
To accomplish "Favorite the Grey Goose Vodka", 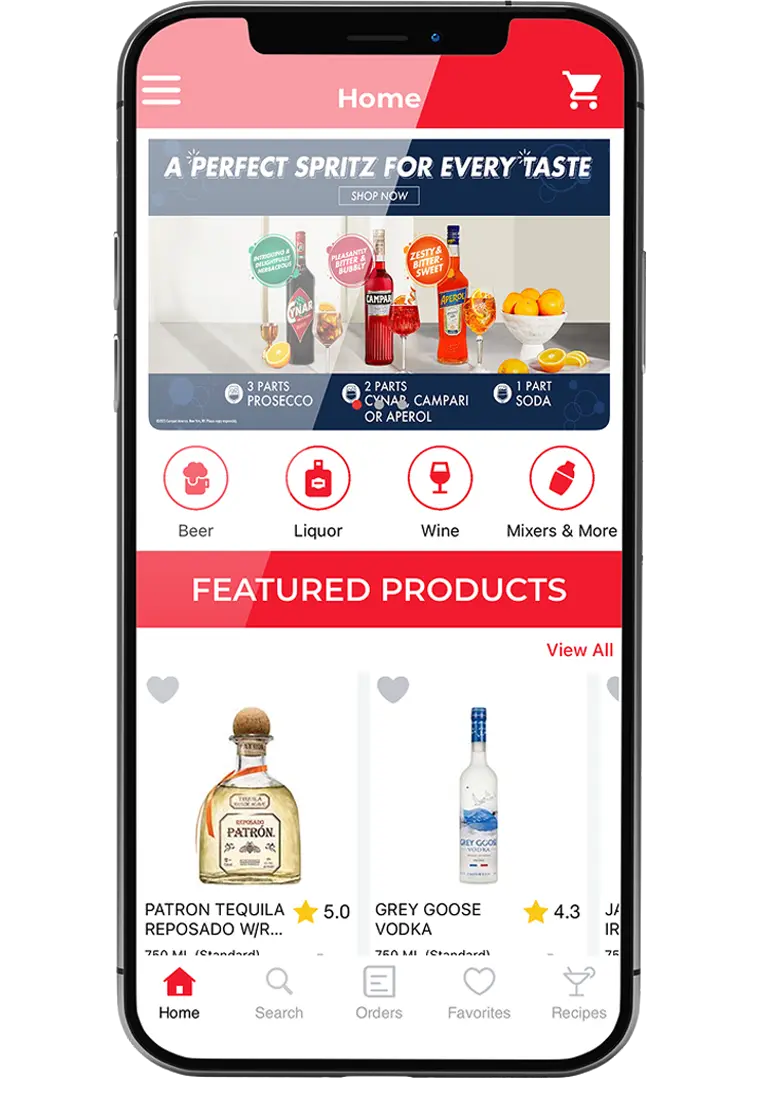I will [x=393, y=689].
